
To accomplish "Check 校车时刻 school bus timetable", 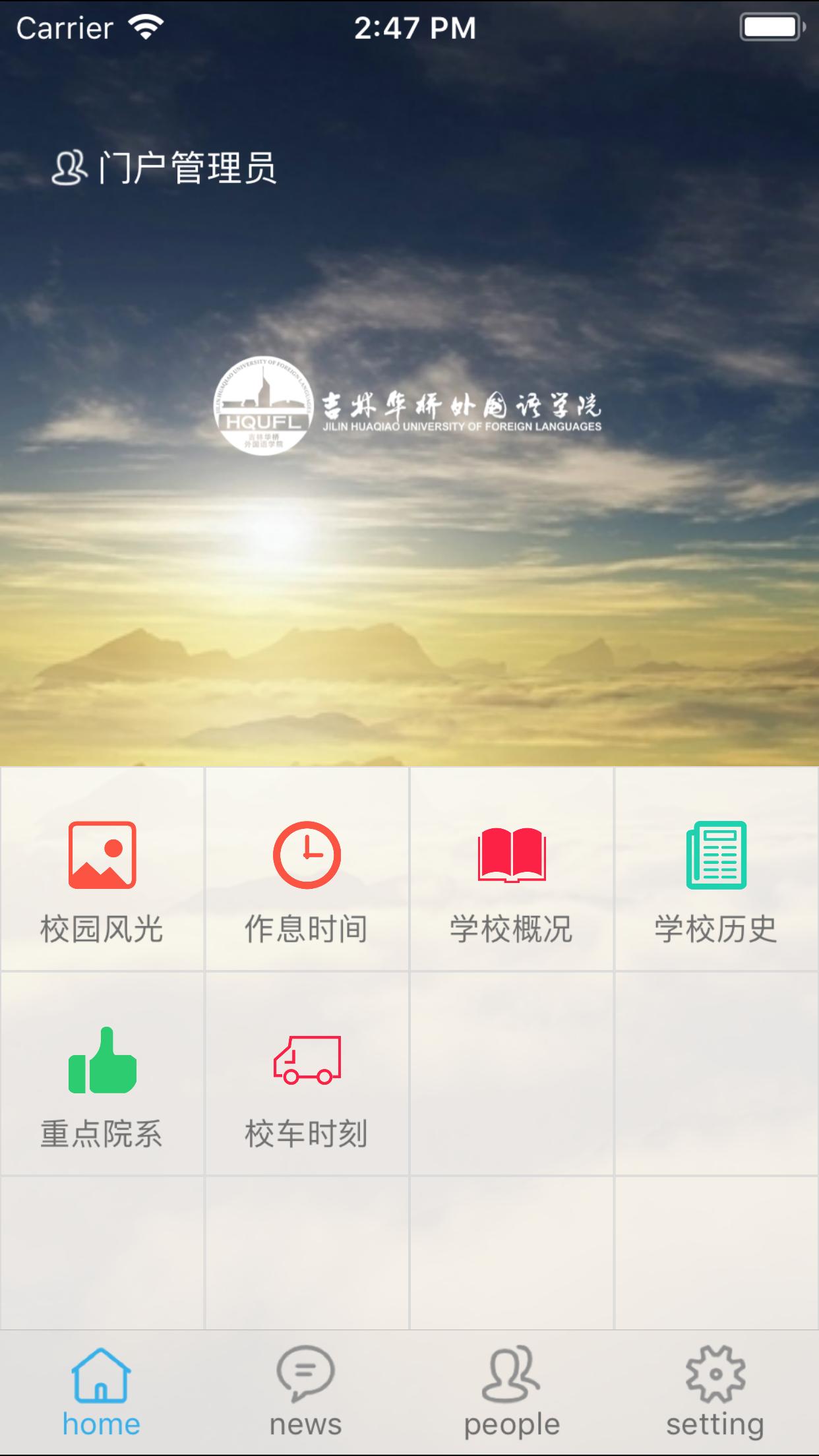I will pos(307,1075).
